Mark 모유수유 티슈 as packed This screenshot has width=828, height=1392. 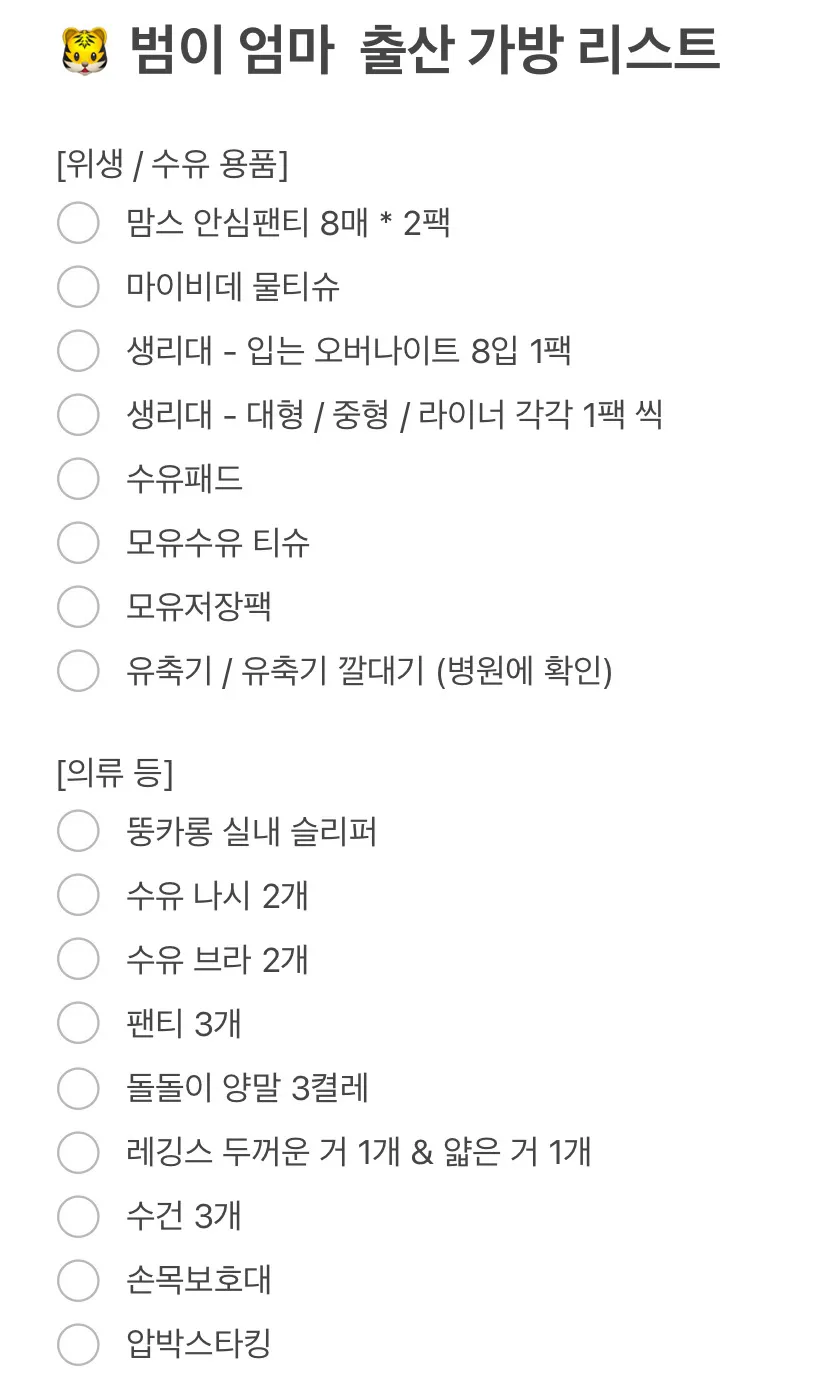78,543
